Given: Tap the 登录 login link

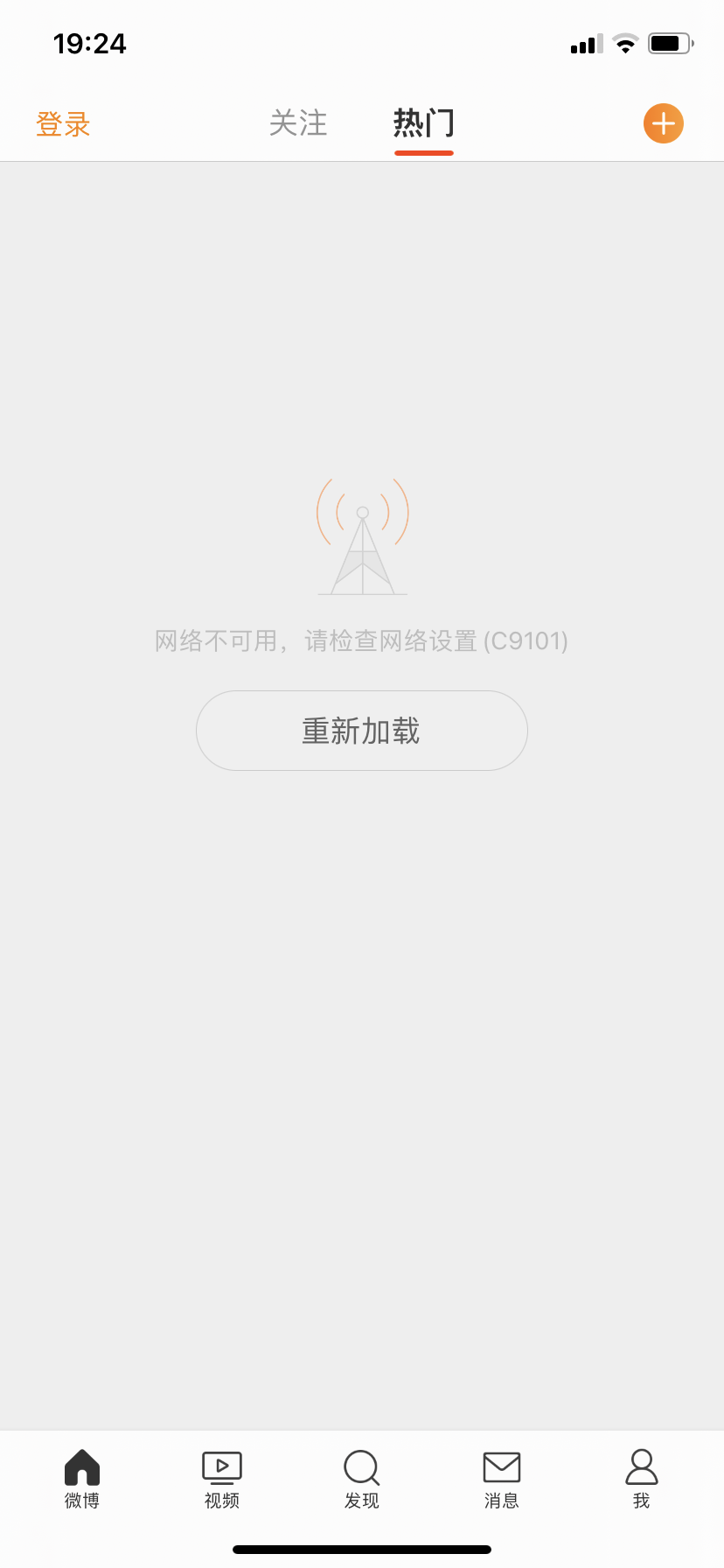Looking at the screenshot, I should point(63,124).
